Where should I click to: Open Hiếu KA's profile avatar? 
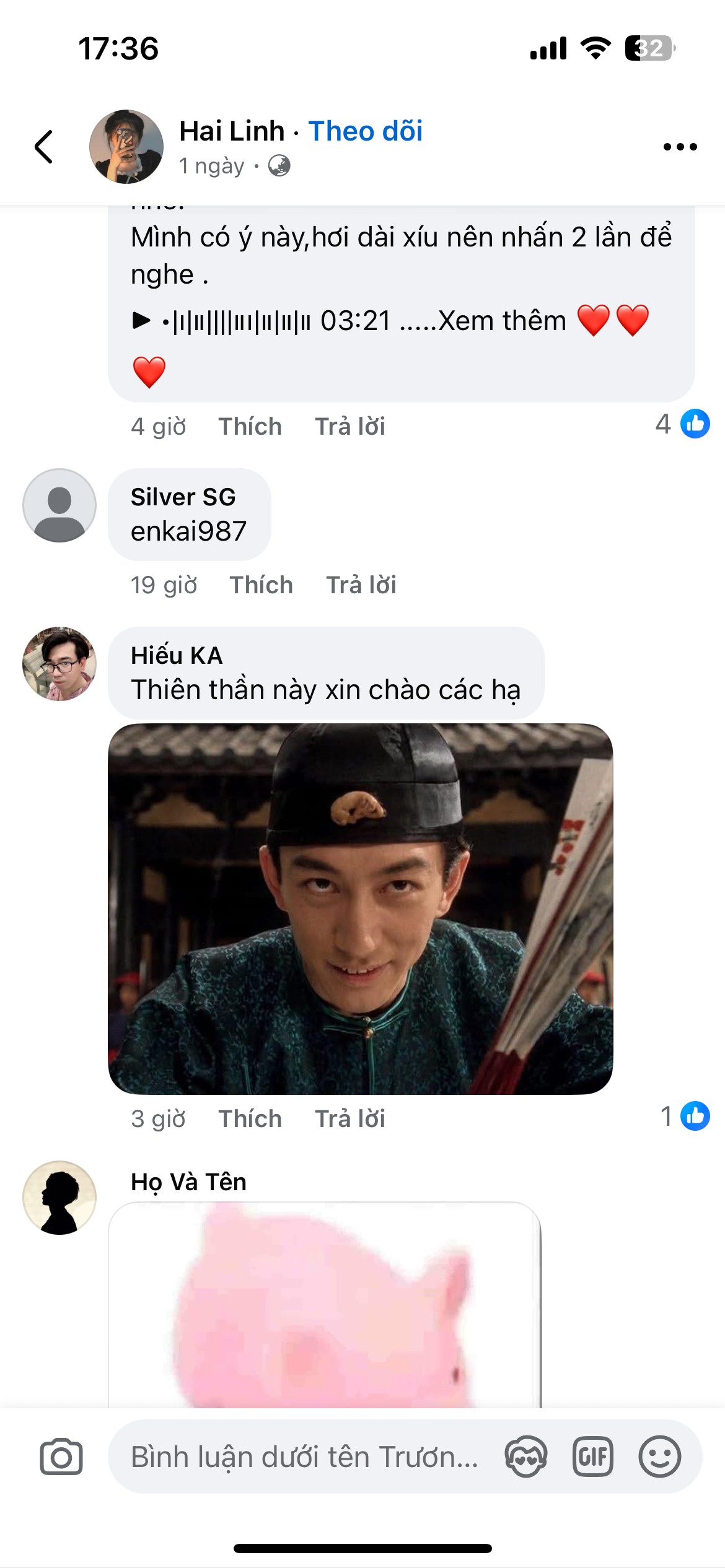[59, 664]
